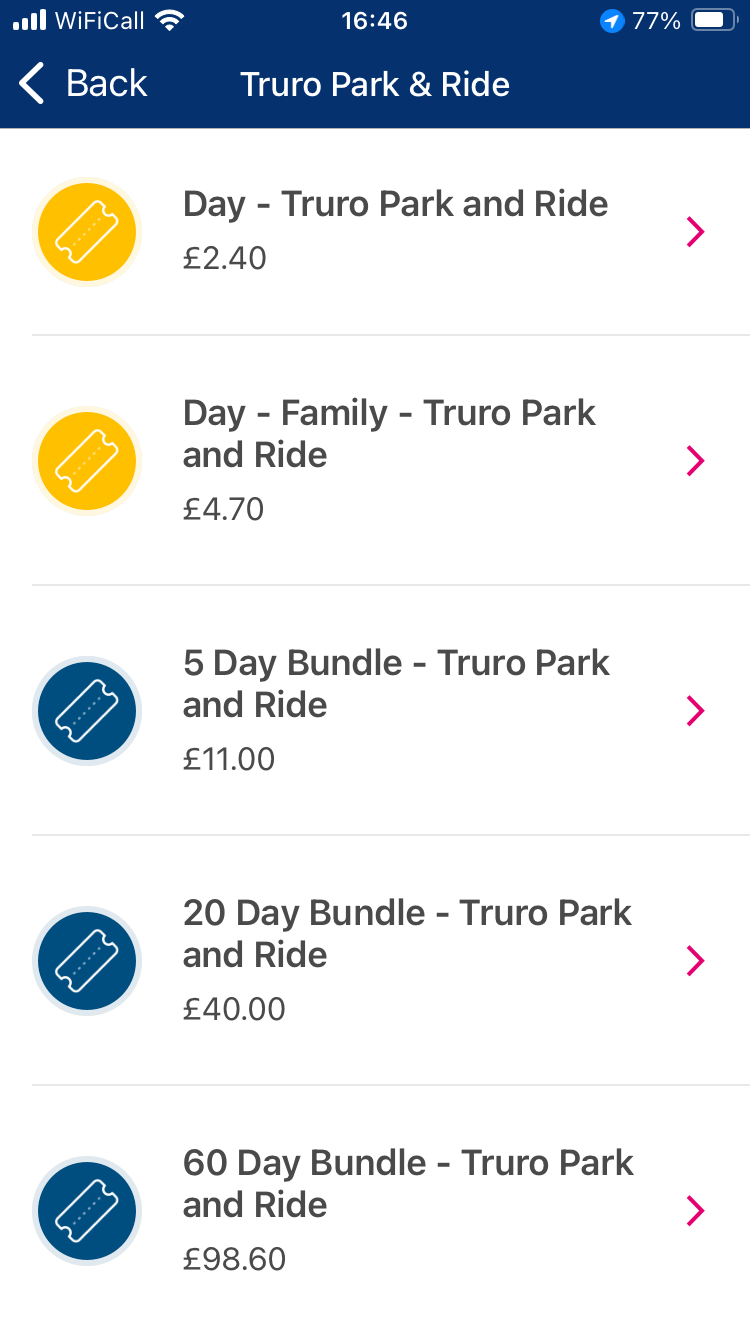
Task: Tap the 16:46 clock in status bar
Action: tap(375, 19)
